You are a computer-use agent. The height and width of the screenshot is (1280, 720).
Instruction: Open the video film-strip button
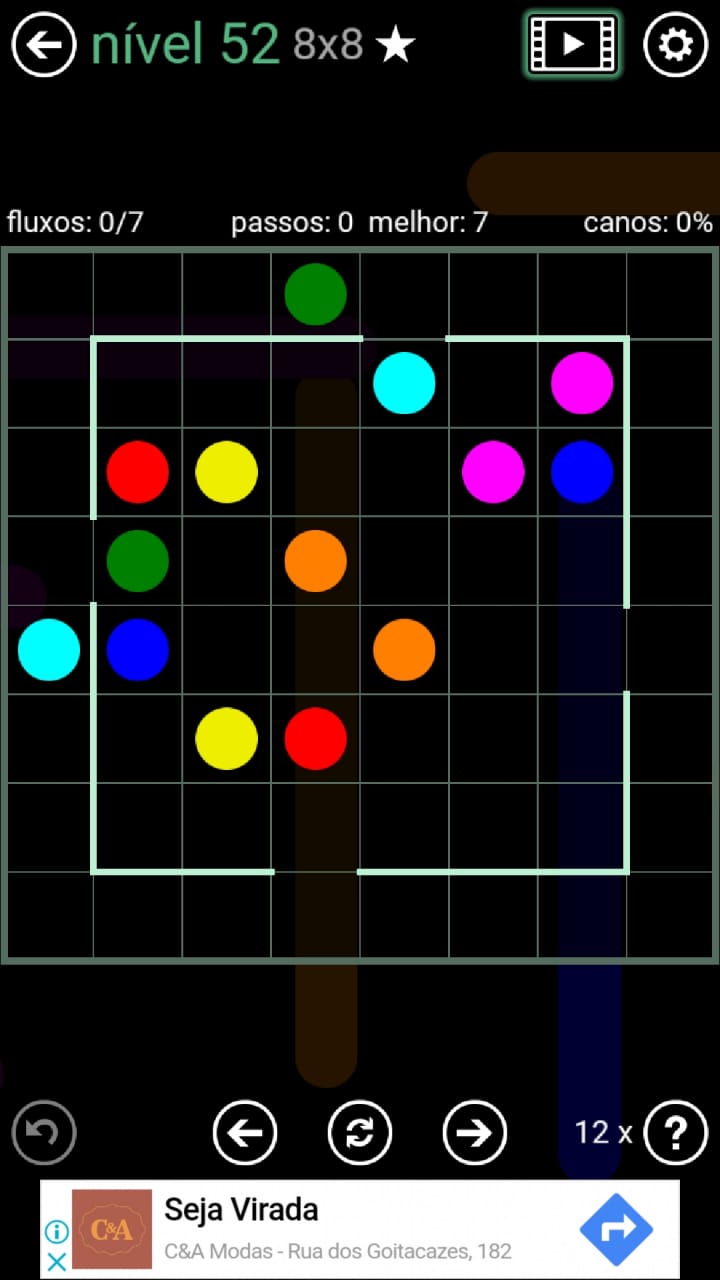tap(572, 45)
